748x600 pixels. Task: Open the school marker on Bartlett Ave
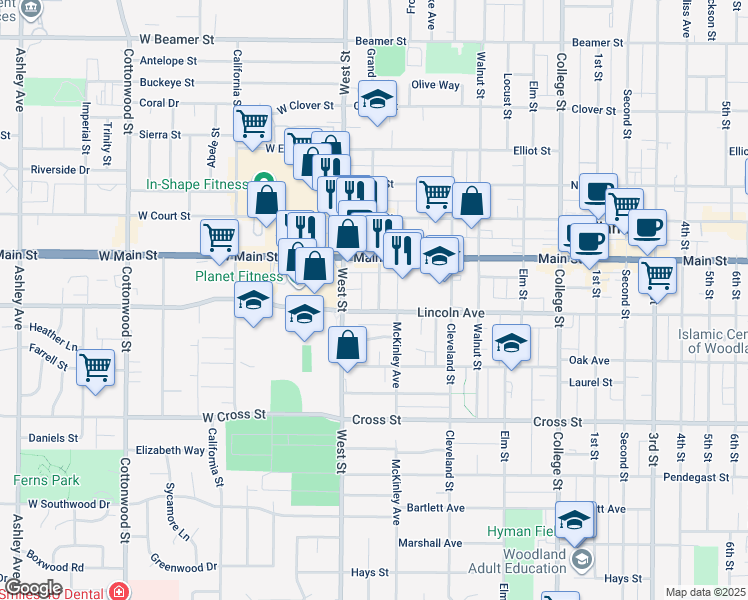click(x=575, y=520)
